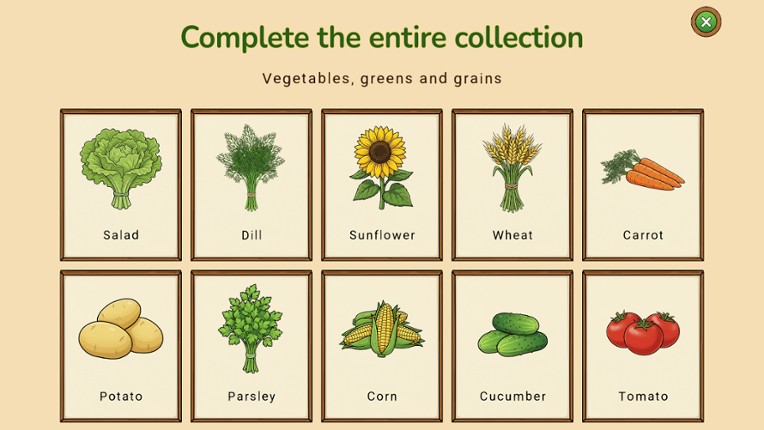Select the Salad card
The width and height of the screenshot is (764, 430).
point(121,184)
